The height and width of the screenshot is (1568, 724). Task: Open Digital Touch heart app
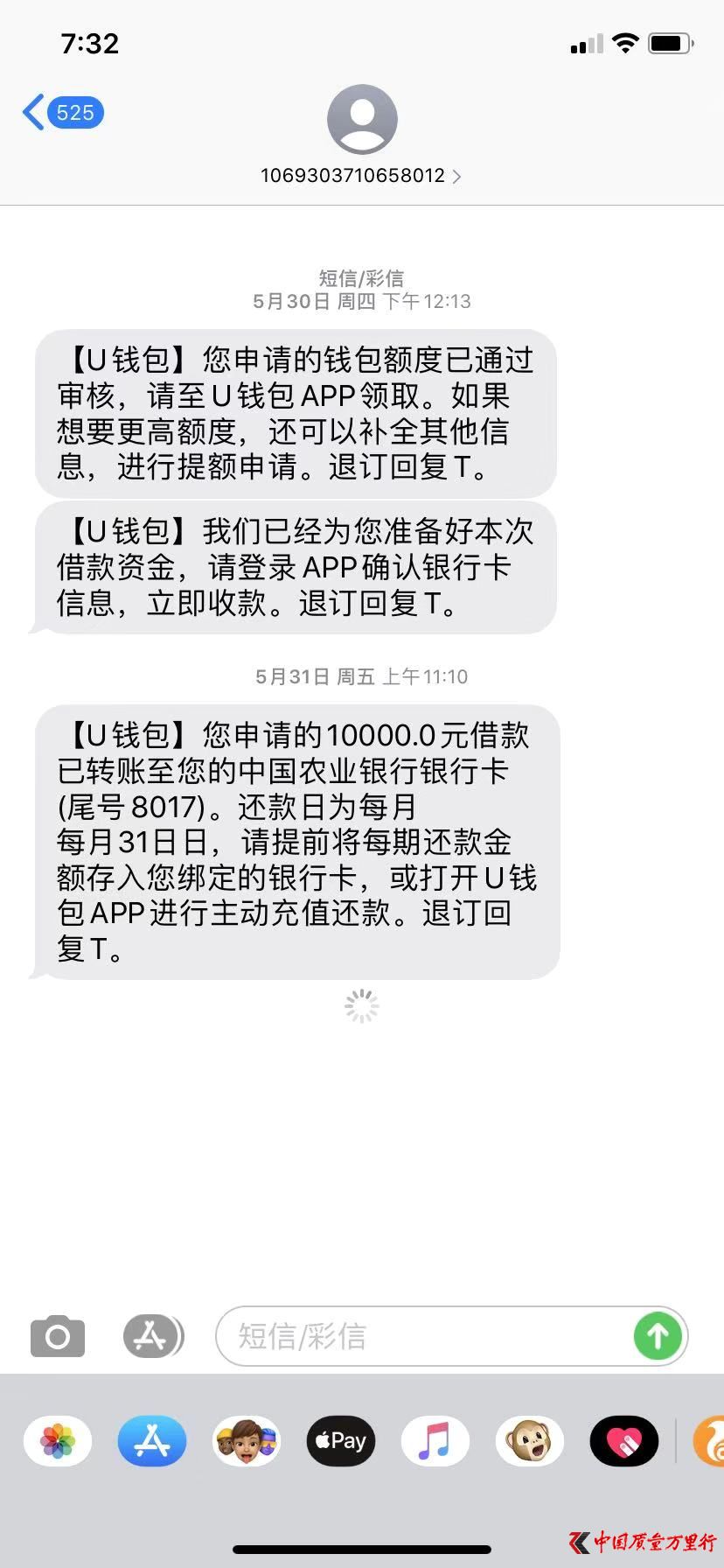[623, 1441]
